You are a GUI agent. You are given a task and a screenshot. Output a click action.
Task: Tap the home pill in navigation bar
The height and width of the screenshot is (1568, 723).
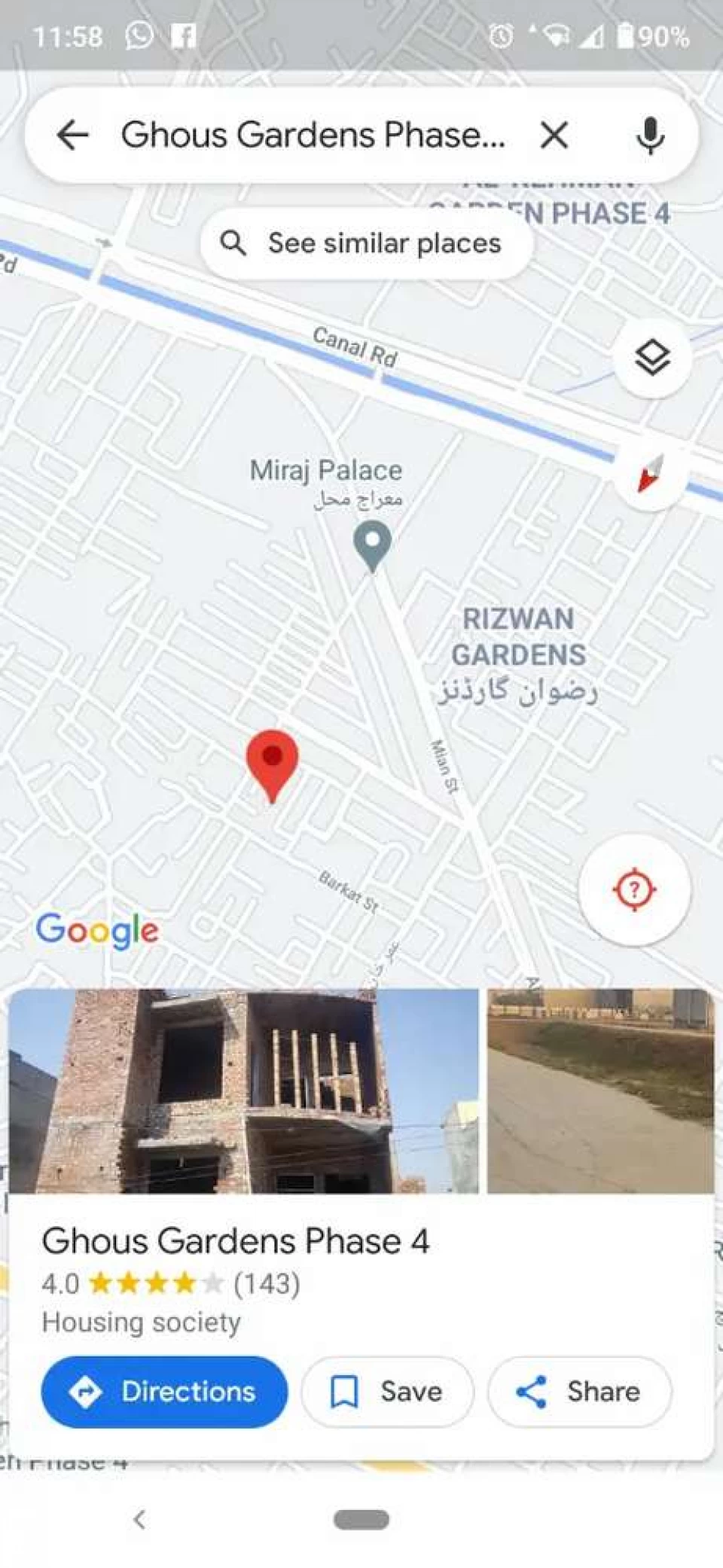coord(361,1520)
